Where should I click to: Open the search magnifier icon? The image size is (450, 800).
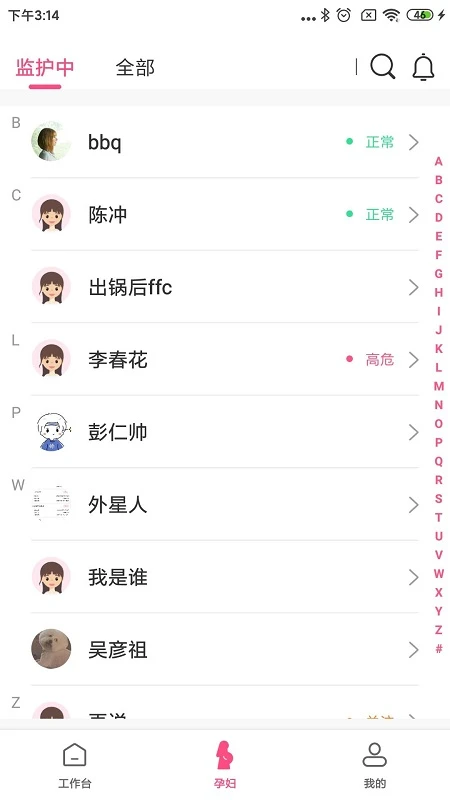[x=383, y=66]
